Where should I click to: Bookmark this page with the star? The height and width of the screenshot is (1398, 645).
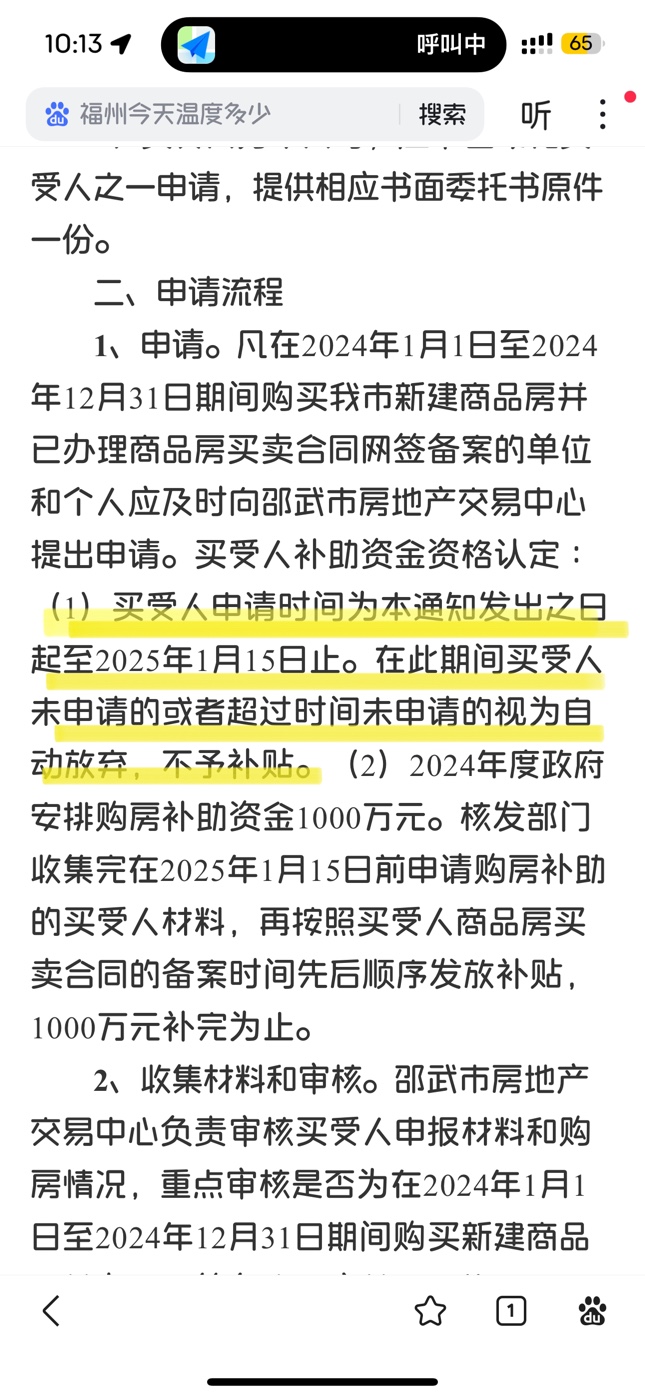tap(430, 1310)
